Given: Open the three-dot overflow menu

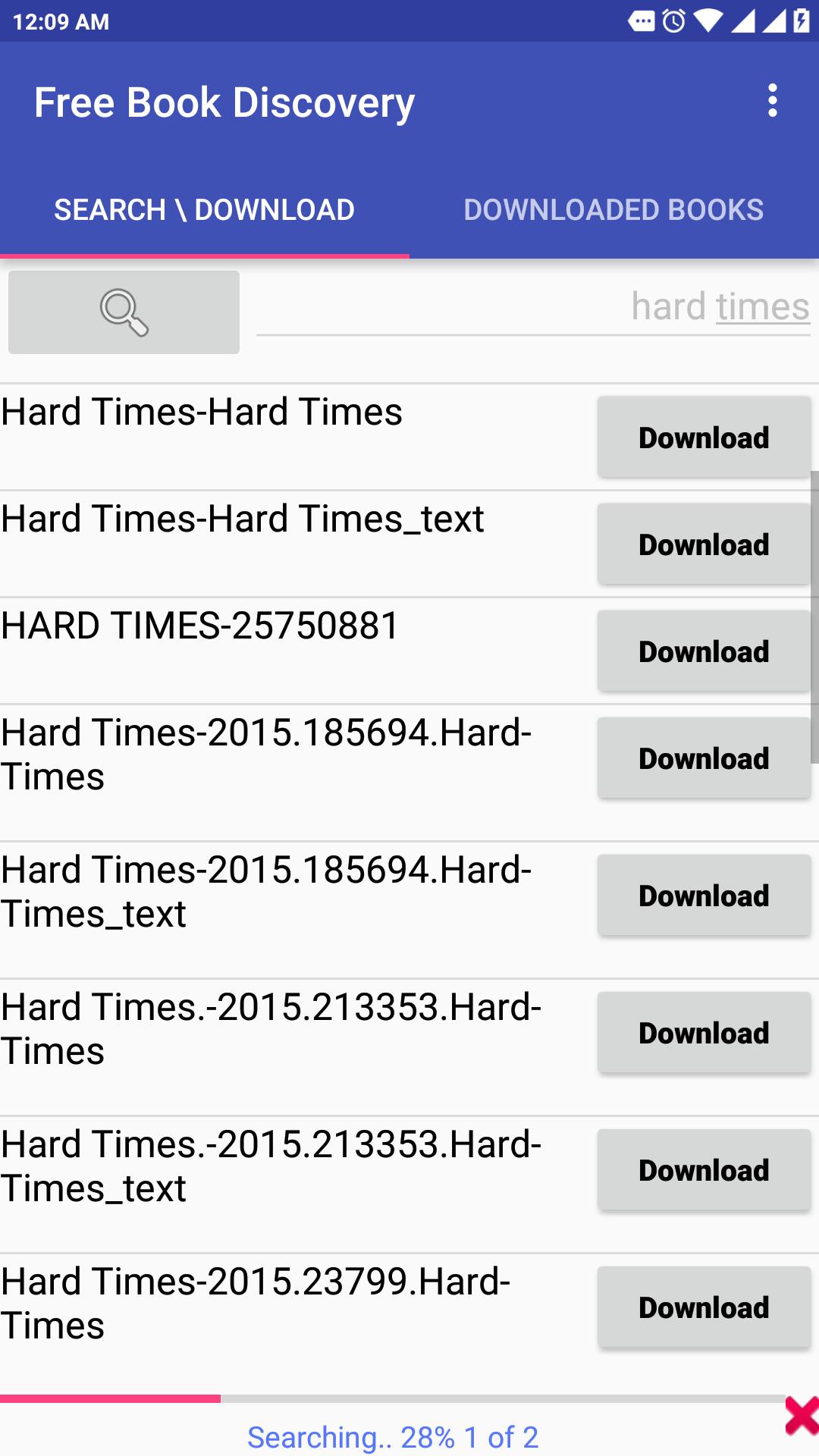Looking at the screenshot, I should pyautogui.click(x=772, y=101).
